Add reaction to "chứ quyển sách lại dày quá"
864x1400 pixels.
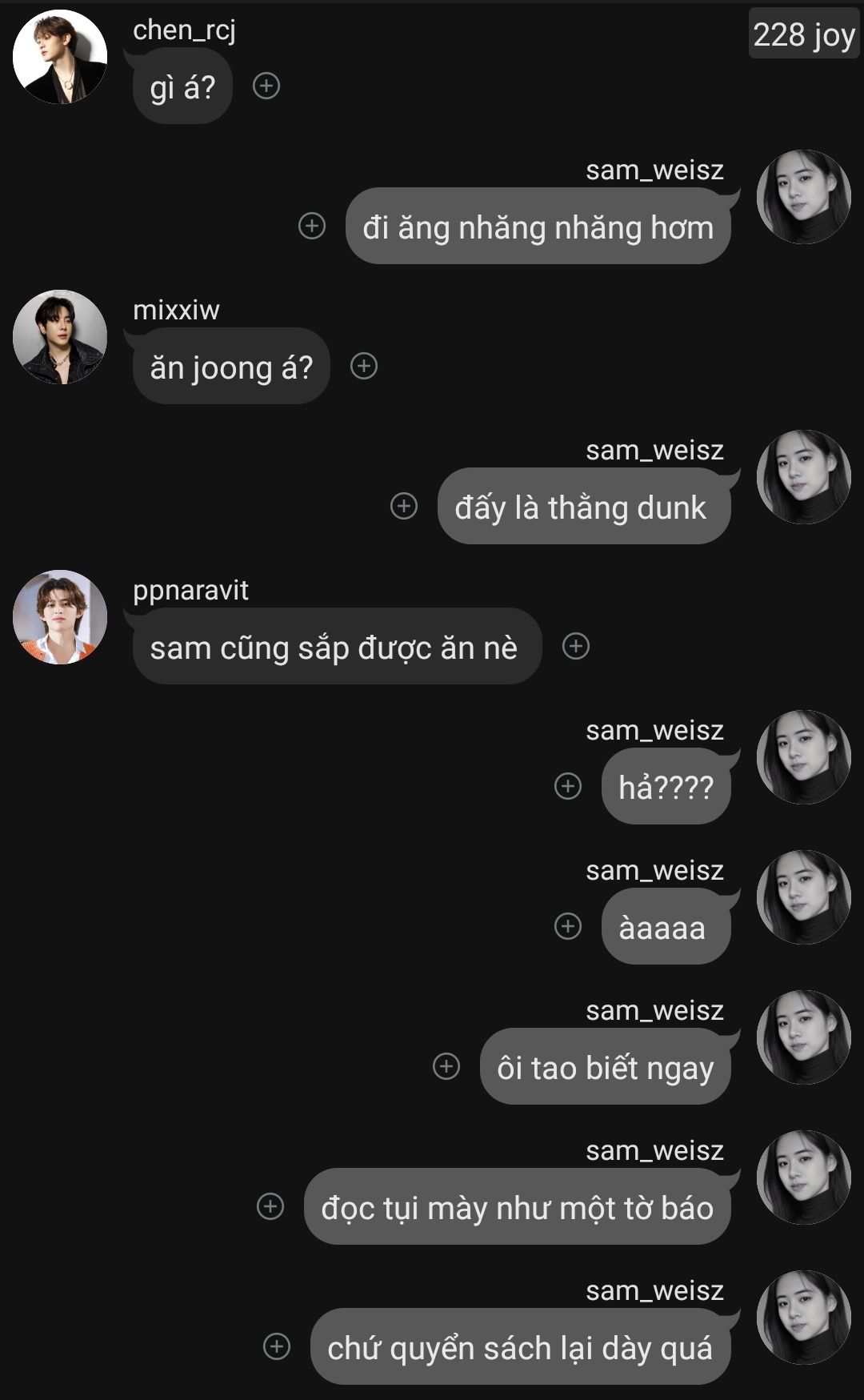click(x=277, y=1346)
